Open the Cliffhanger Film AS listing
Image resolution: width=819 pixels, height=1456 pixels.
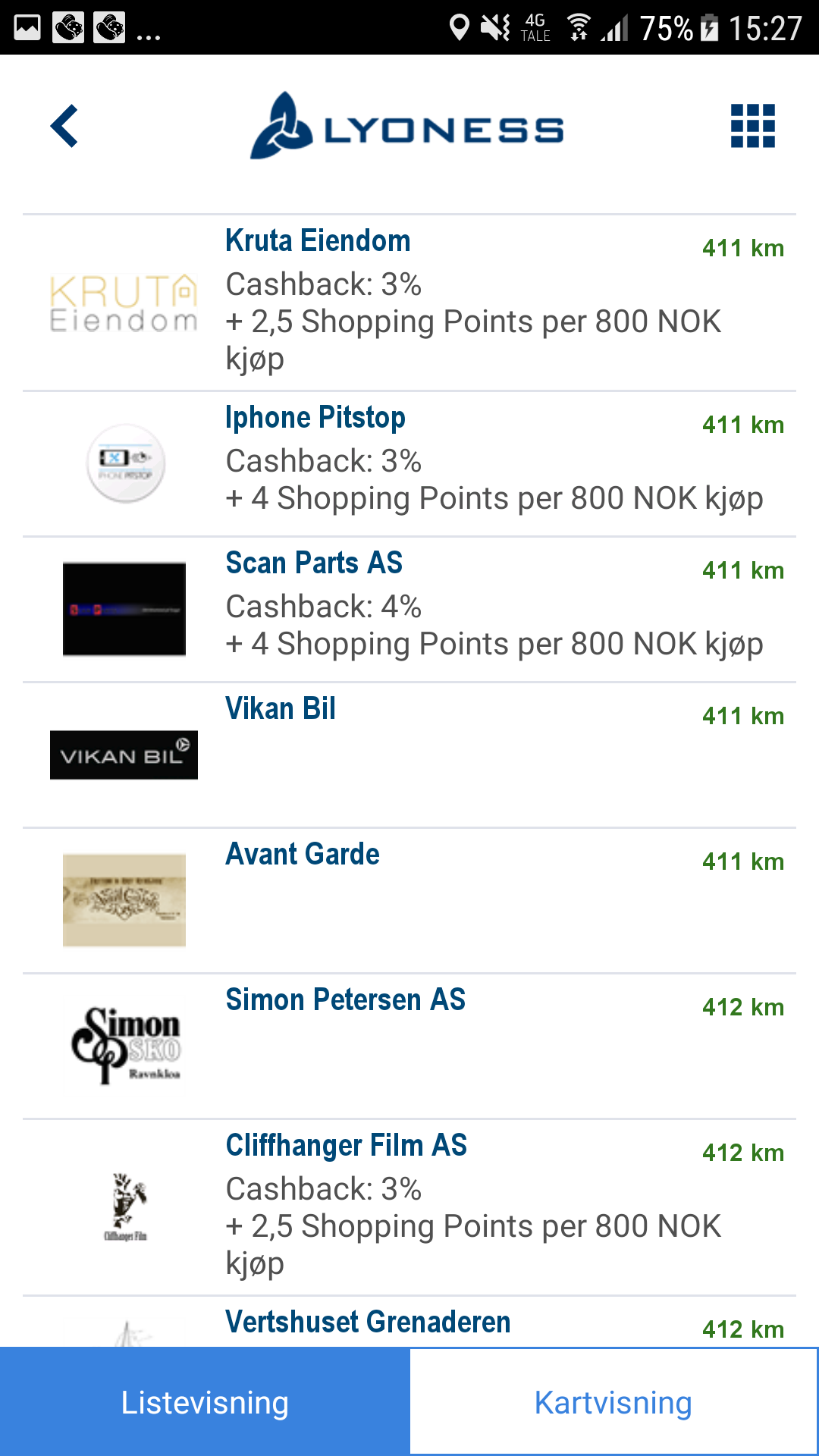click(409, 1207)
